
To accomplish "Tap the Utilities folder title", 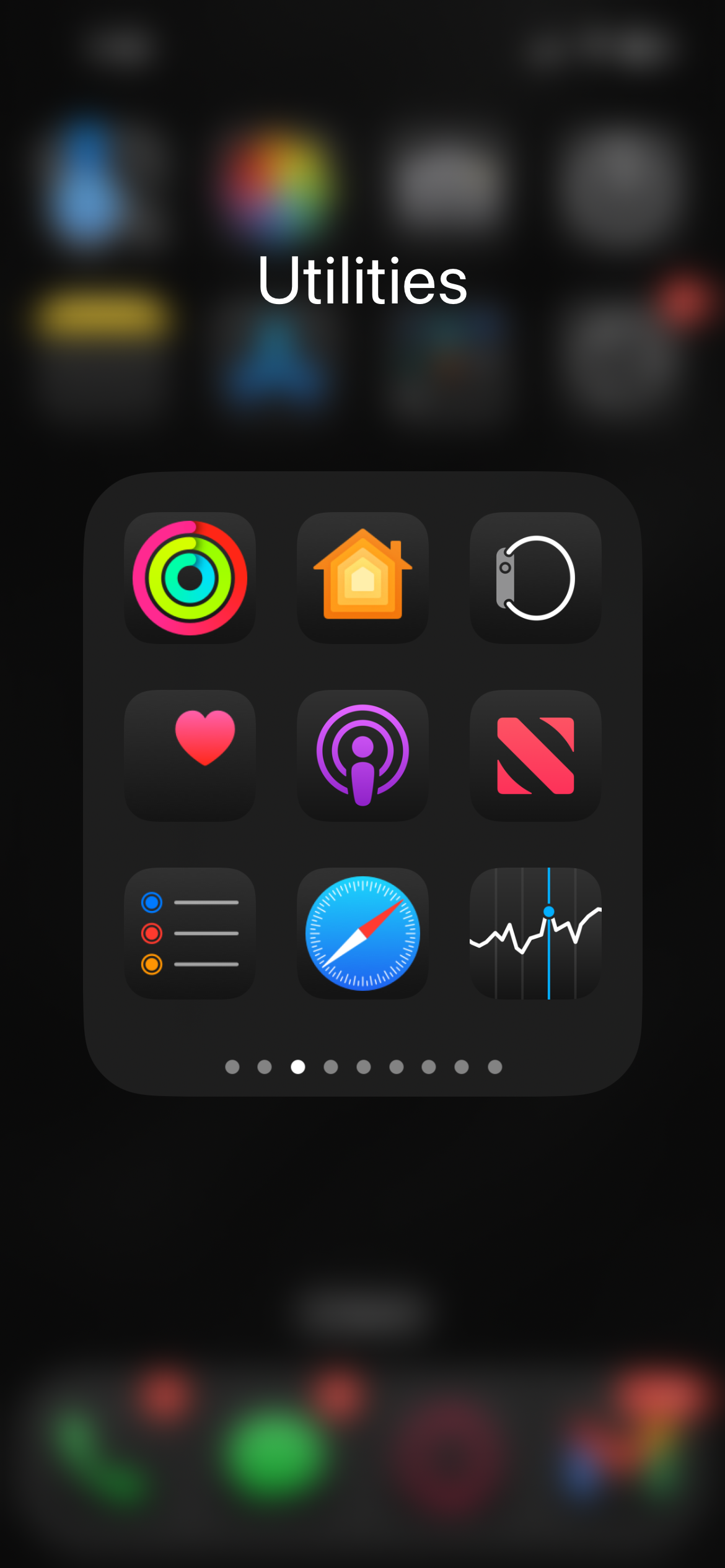I will [362, 281].
